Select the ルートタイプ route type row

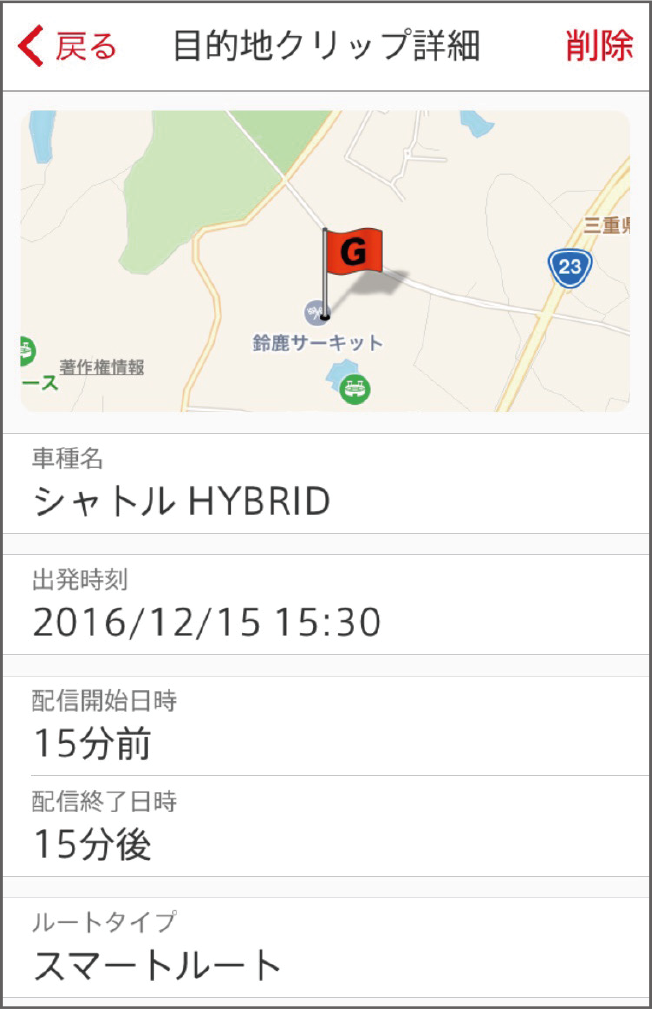(x=325, y=947)
